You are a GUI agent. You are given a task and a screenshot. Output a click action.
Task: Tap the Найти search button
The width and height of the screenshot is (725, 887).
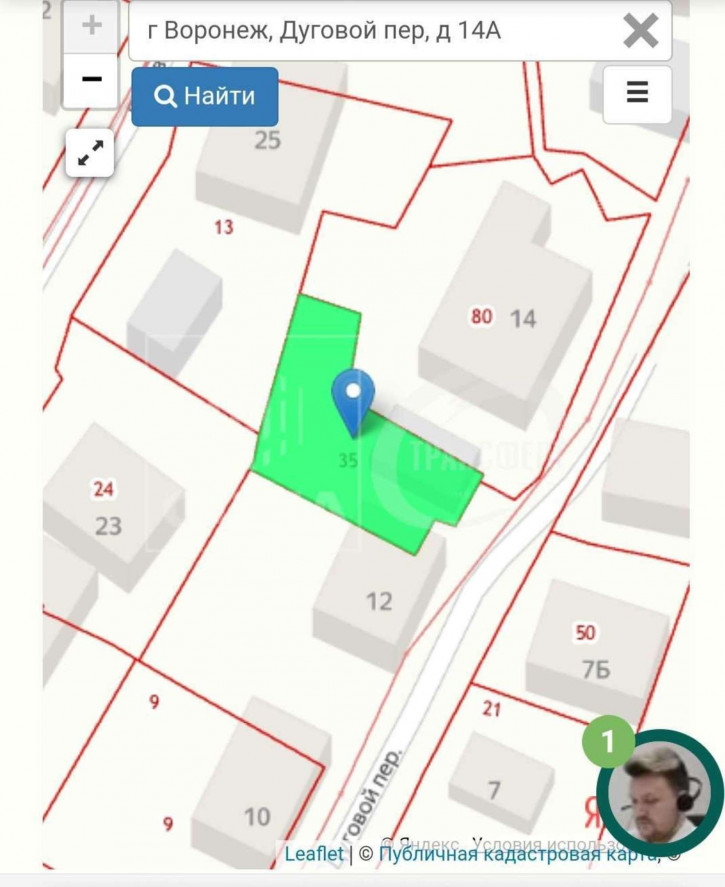click(204, 96)
